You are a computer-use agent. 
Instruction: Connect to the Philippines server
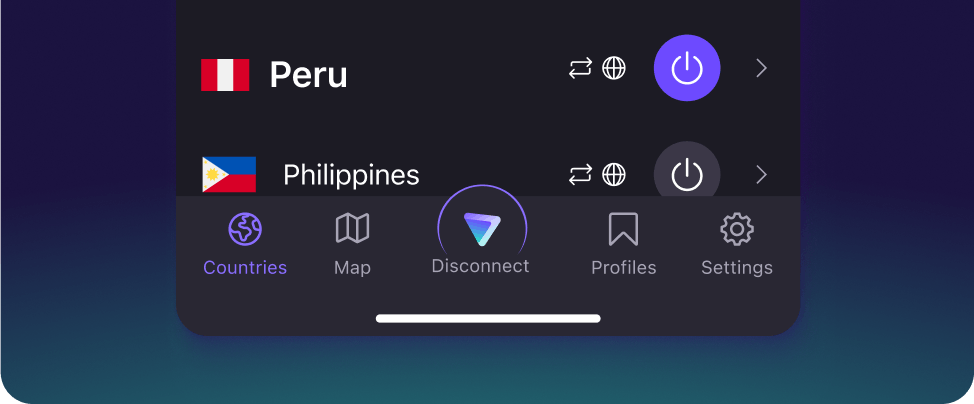coord(686,174)
